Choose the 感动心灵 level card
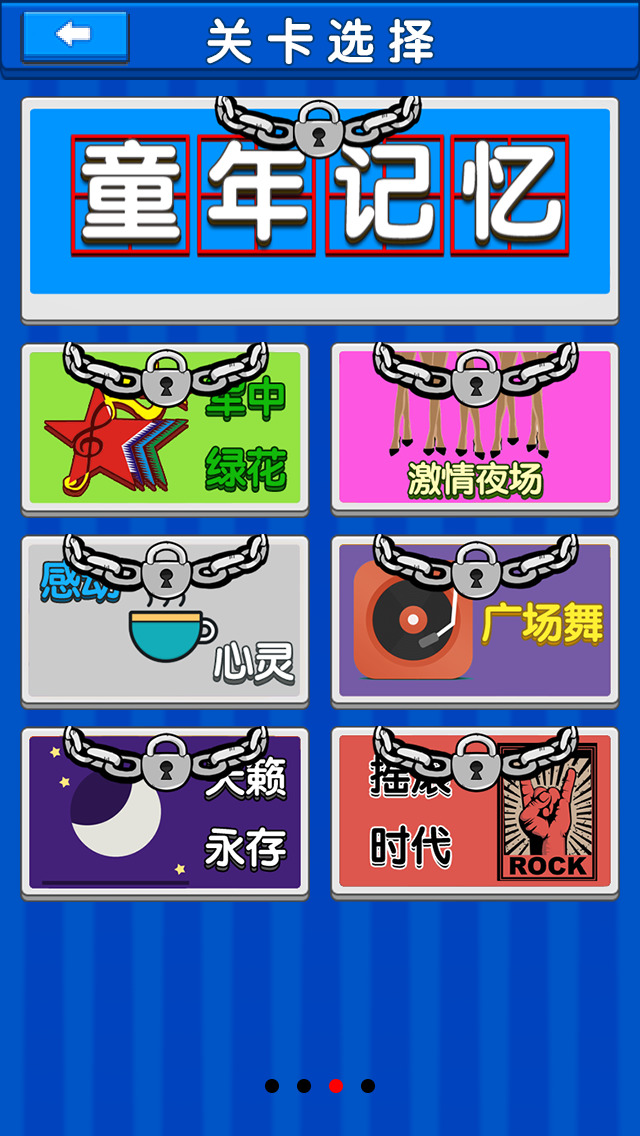The height and width of the screenshot is (1136, 640). click(165, 621)
